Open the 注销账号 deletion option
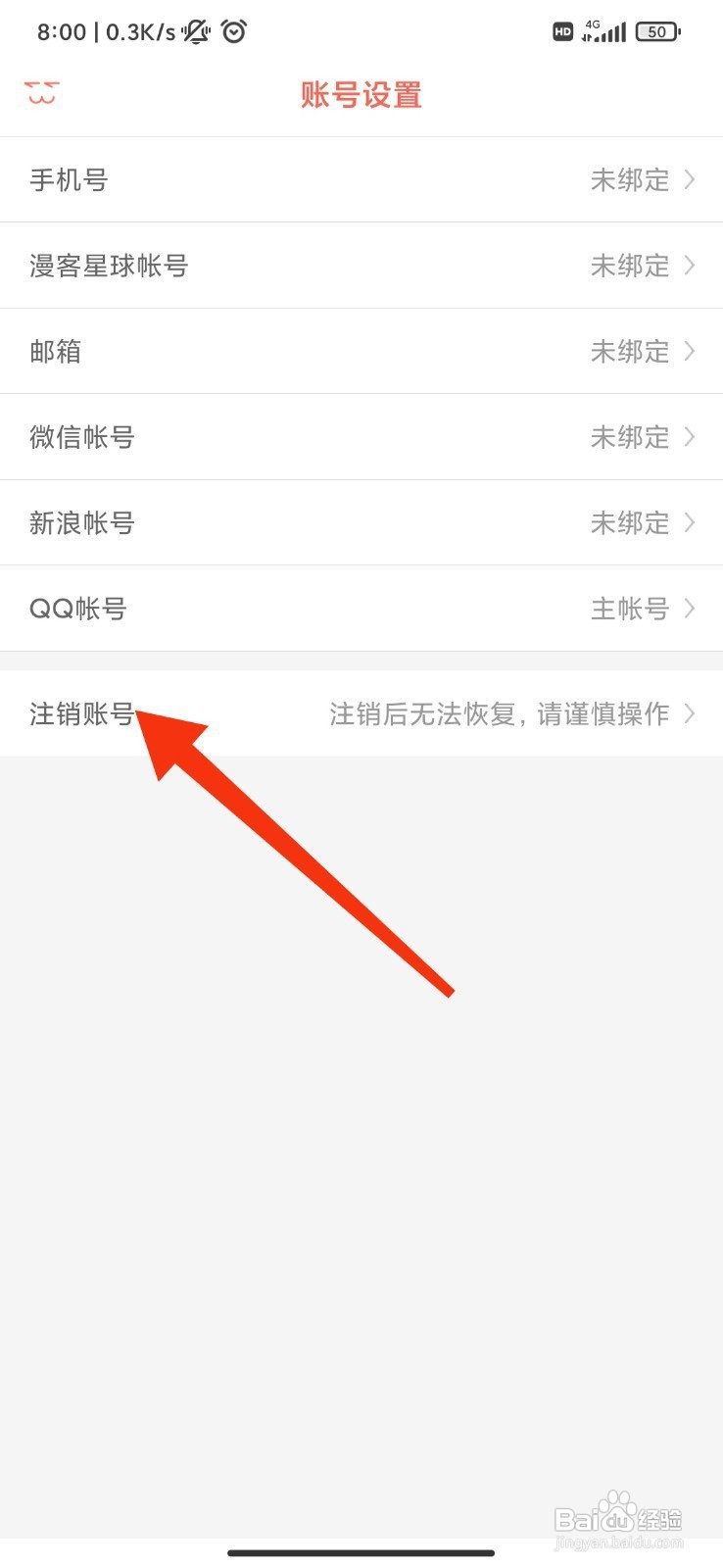723x1568 pixels. [82, 713]
